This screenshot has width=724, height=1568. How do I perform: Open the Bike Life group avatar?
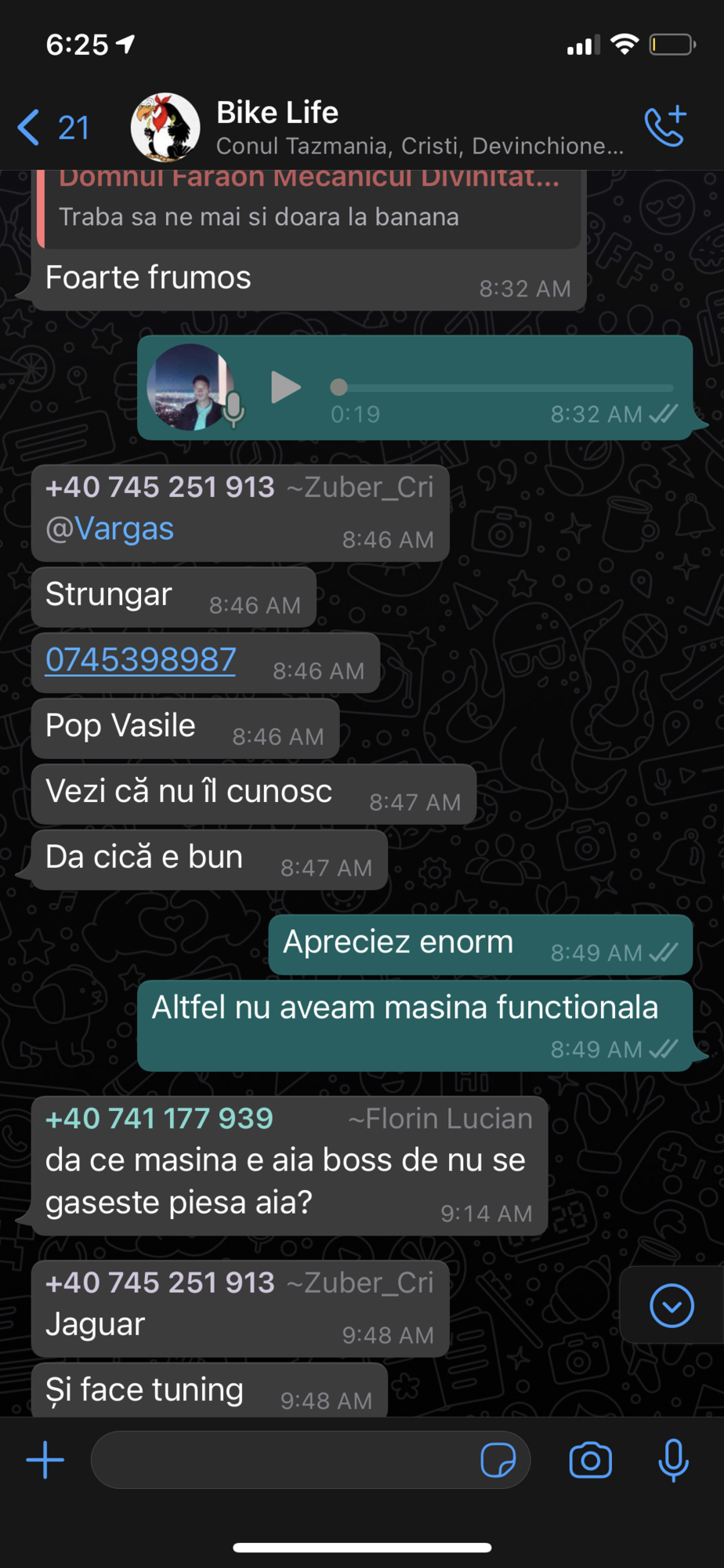tap(165, 128)
